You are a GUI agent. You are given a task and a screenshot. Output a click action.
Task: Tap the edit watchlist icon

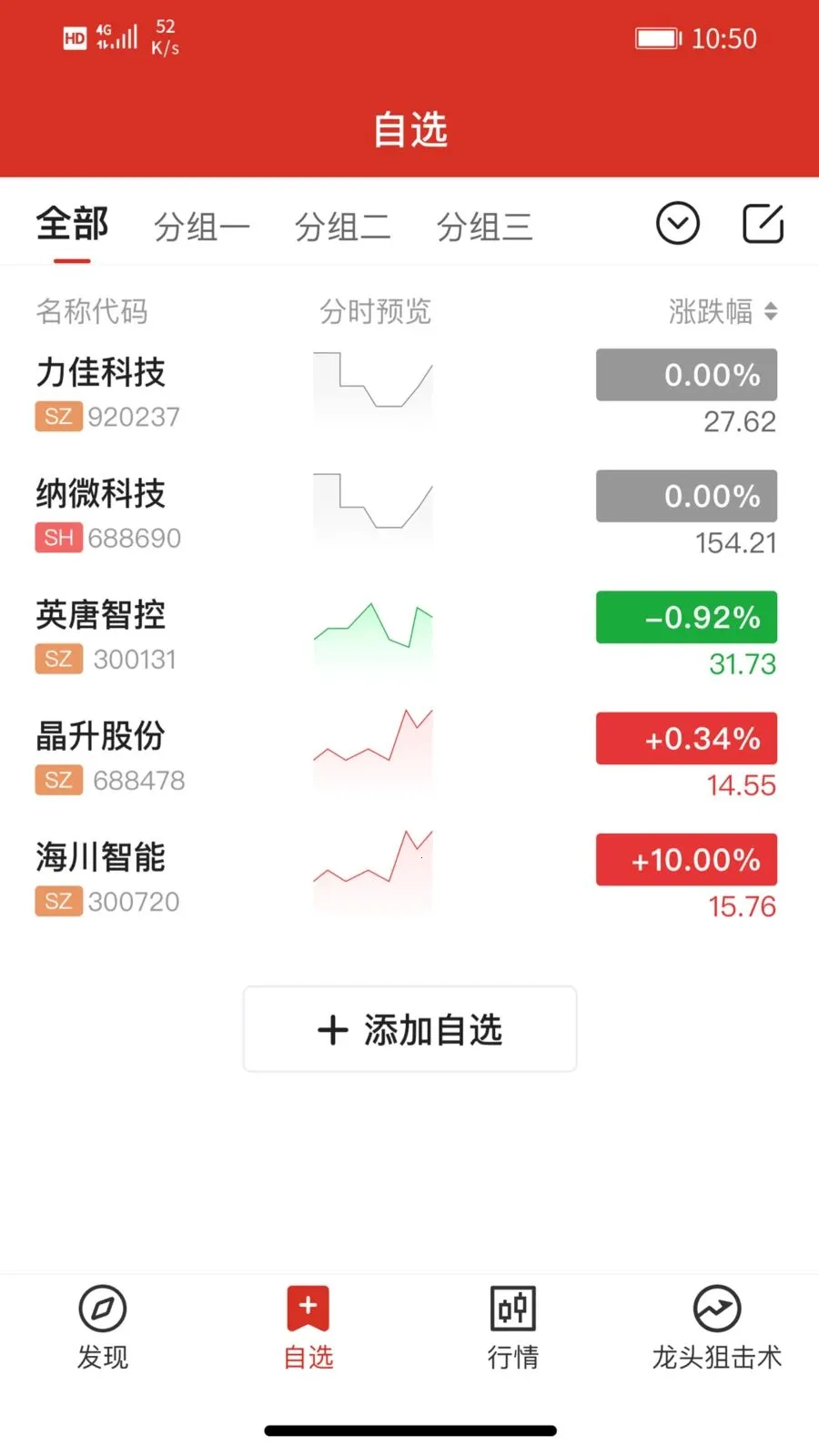763,224
